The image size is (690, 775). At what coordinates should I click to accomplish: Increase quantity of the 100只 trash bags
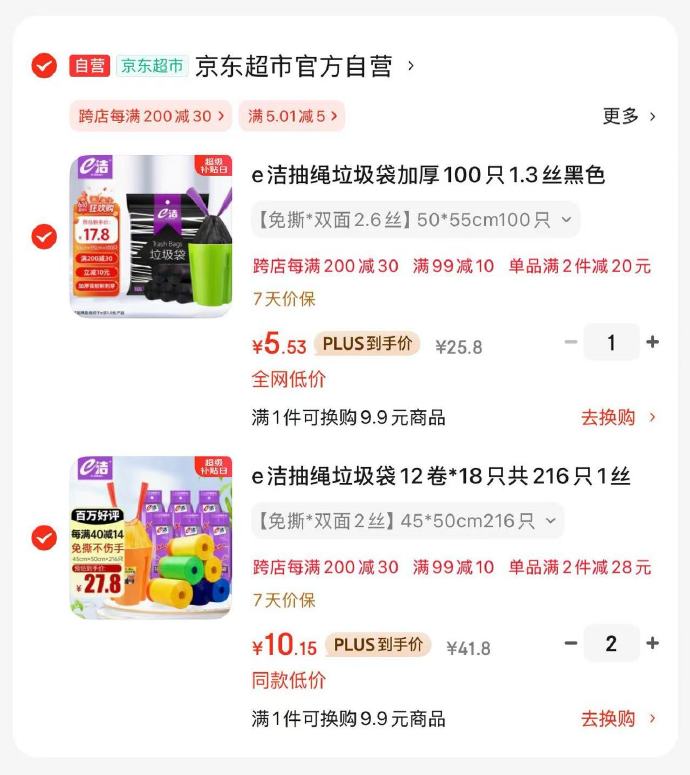tap(653, 342)
